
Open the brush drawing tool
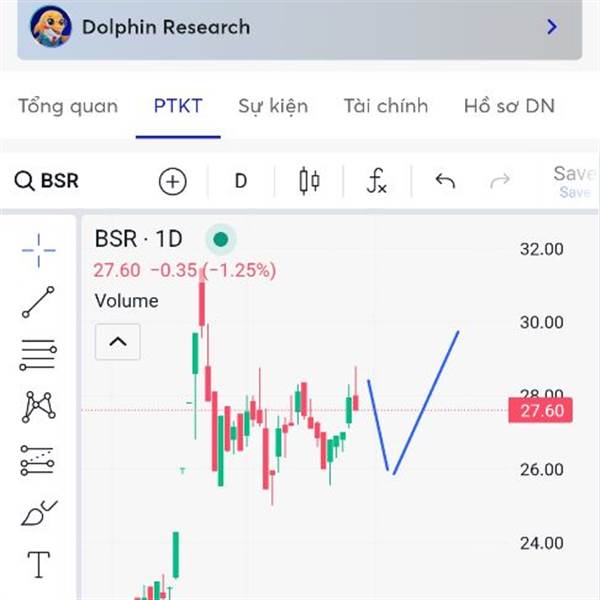pyautogui.click(x=39, y=513)
